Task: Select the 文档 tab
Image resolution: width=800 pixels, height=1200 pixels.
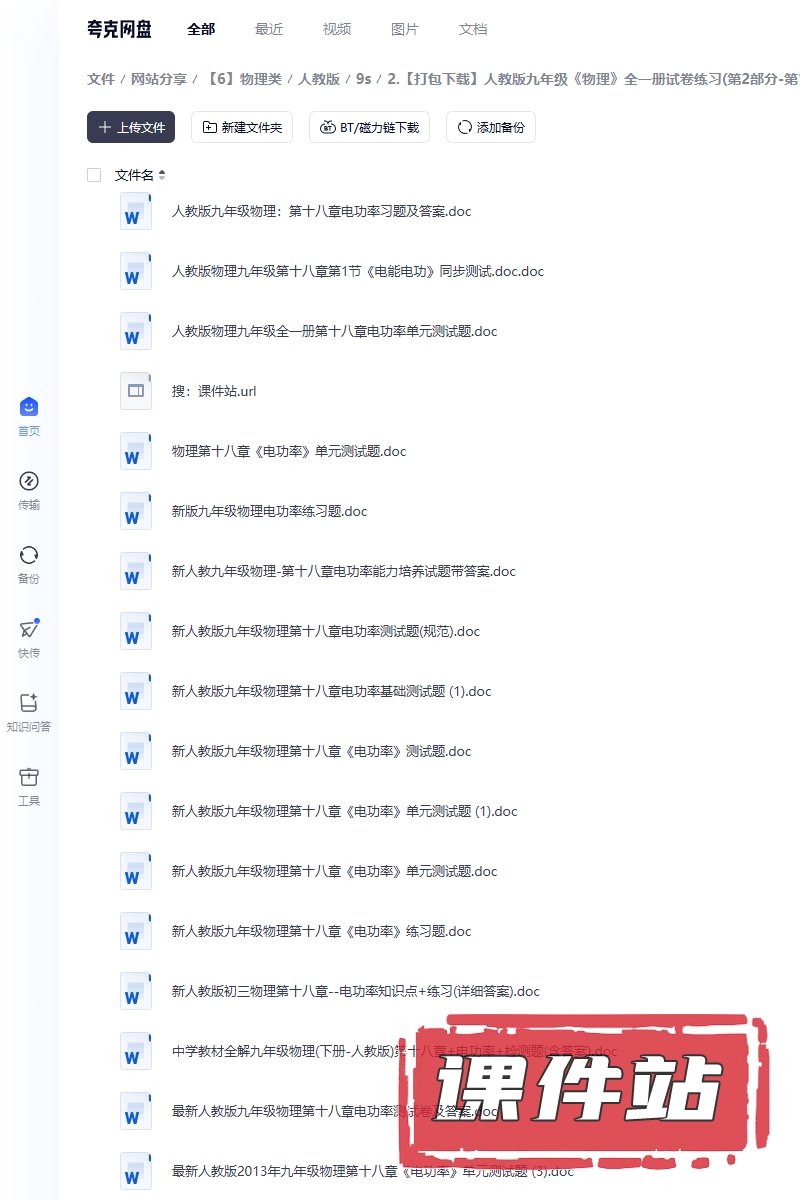Action: (473, 29)
